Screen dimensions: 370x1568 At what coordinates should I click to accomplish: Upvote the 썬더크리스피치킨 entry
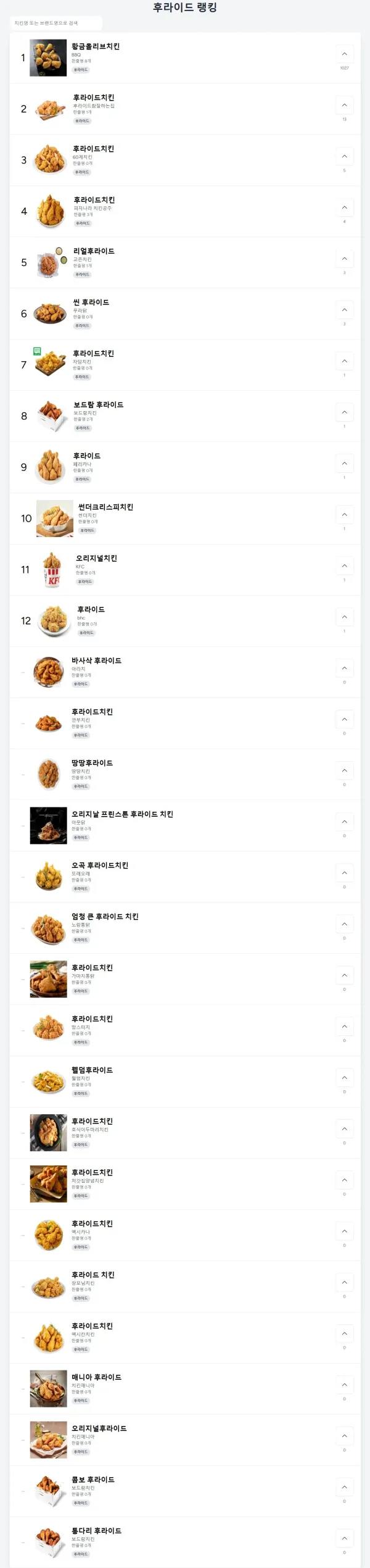(344, 515)
